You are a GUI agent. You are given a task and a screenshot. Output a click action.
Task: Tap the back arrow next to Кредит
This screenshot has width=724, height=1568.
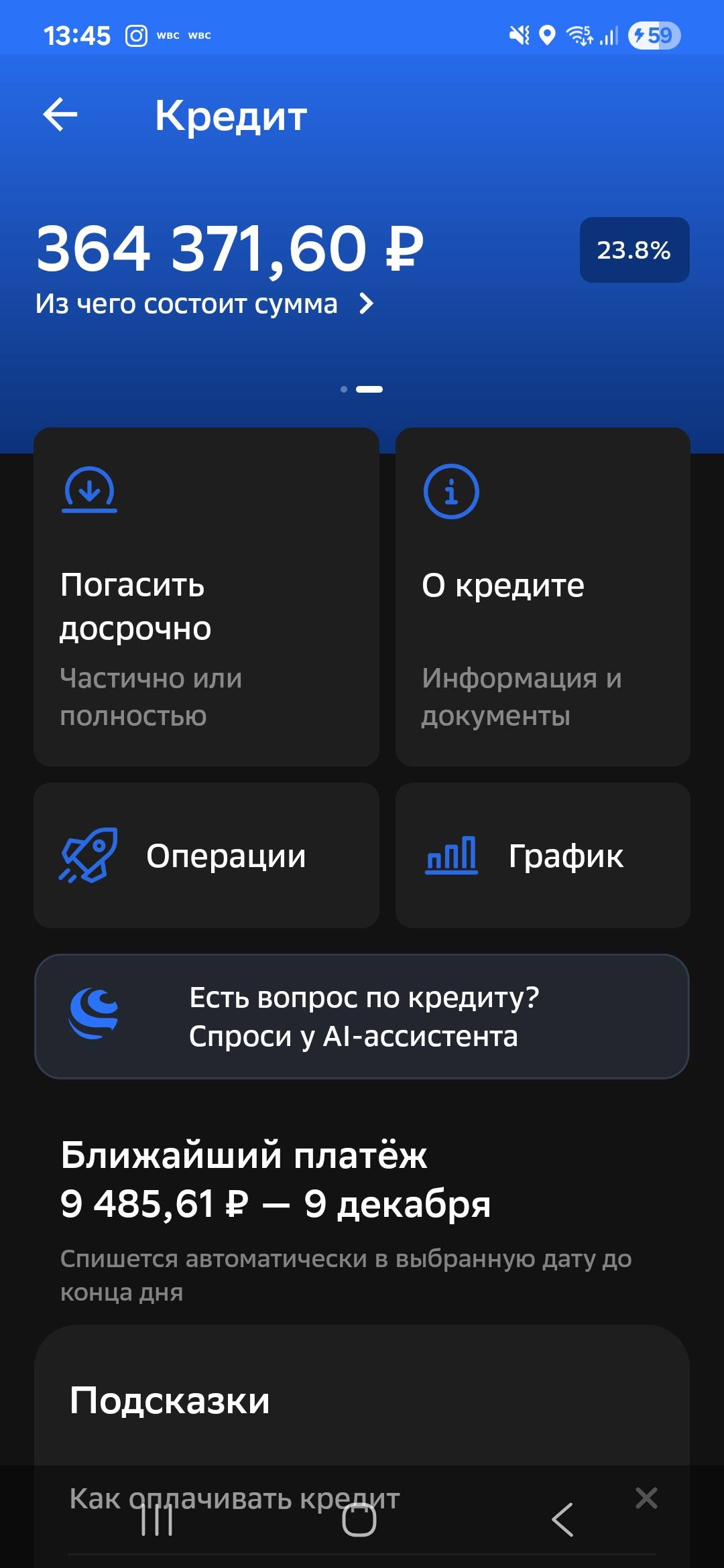[60, 115]
